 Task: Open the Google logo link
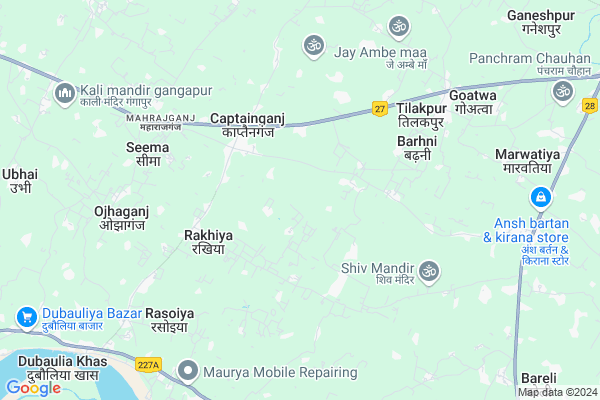33,388
